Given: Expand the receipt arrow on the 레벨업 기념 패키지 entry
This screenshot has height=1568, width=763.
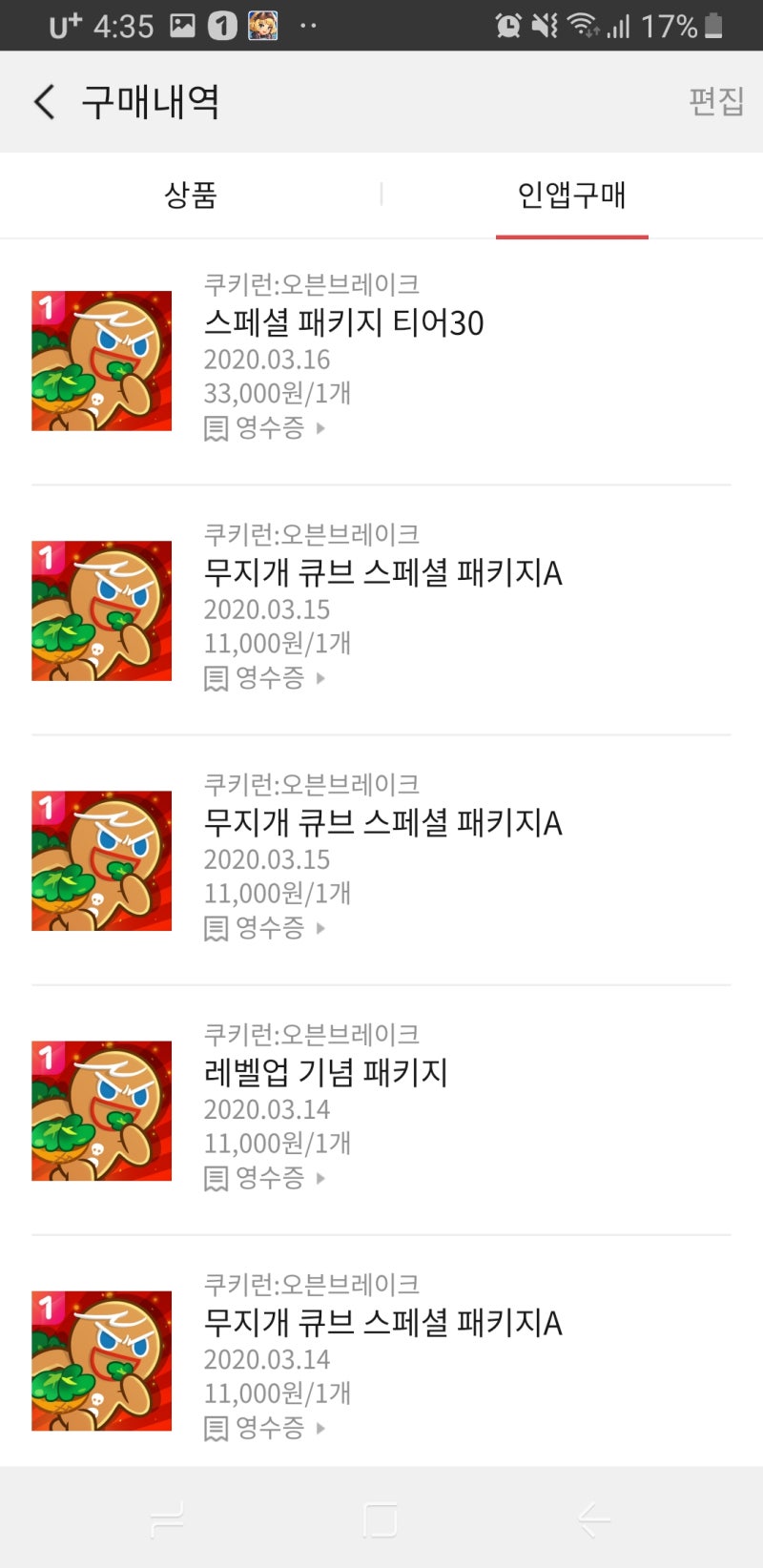Looking at the screenshot, I should point(321,1178).
